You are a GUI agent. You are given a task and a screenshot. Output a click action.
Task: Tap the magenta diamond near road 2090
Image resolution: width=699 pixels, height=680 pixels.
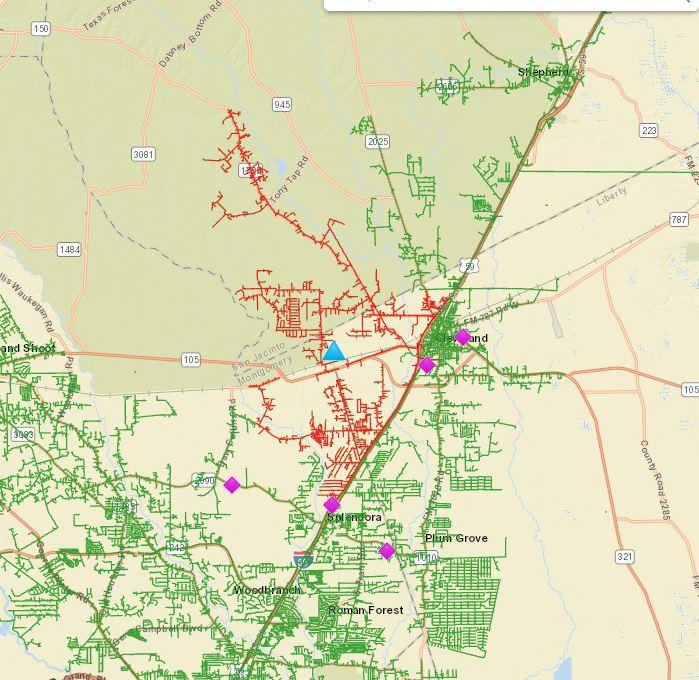click(232, 485)
